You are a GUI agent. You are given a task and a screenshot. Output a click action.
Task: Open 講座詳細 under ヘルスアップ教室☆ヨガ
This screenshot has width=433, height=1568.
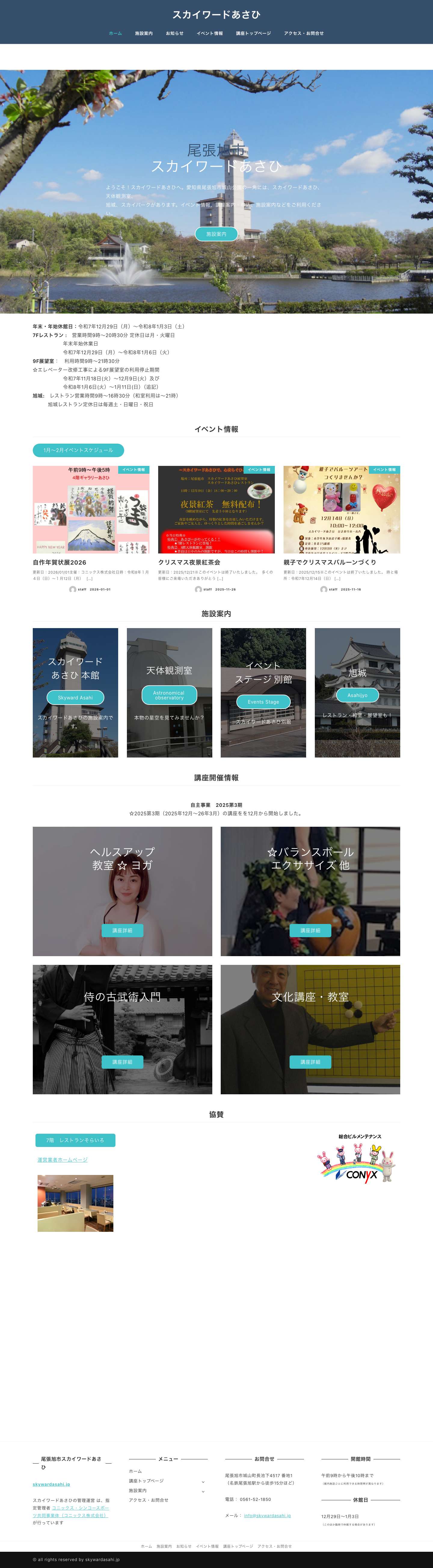[x=122, y=930]
